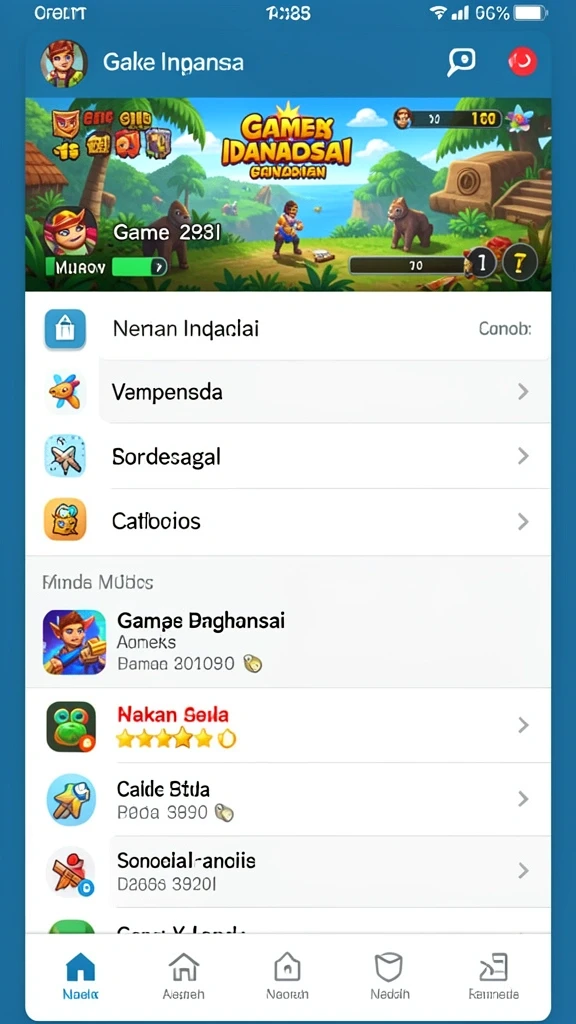
Task: Switch to the Aemeh tab
Action: [x=184, y=976]
